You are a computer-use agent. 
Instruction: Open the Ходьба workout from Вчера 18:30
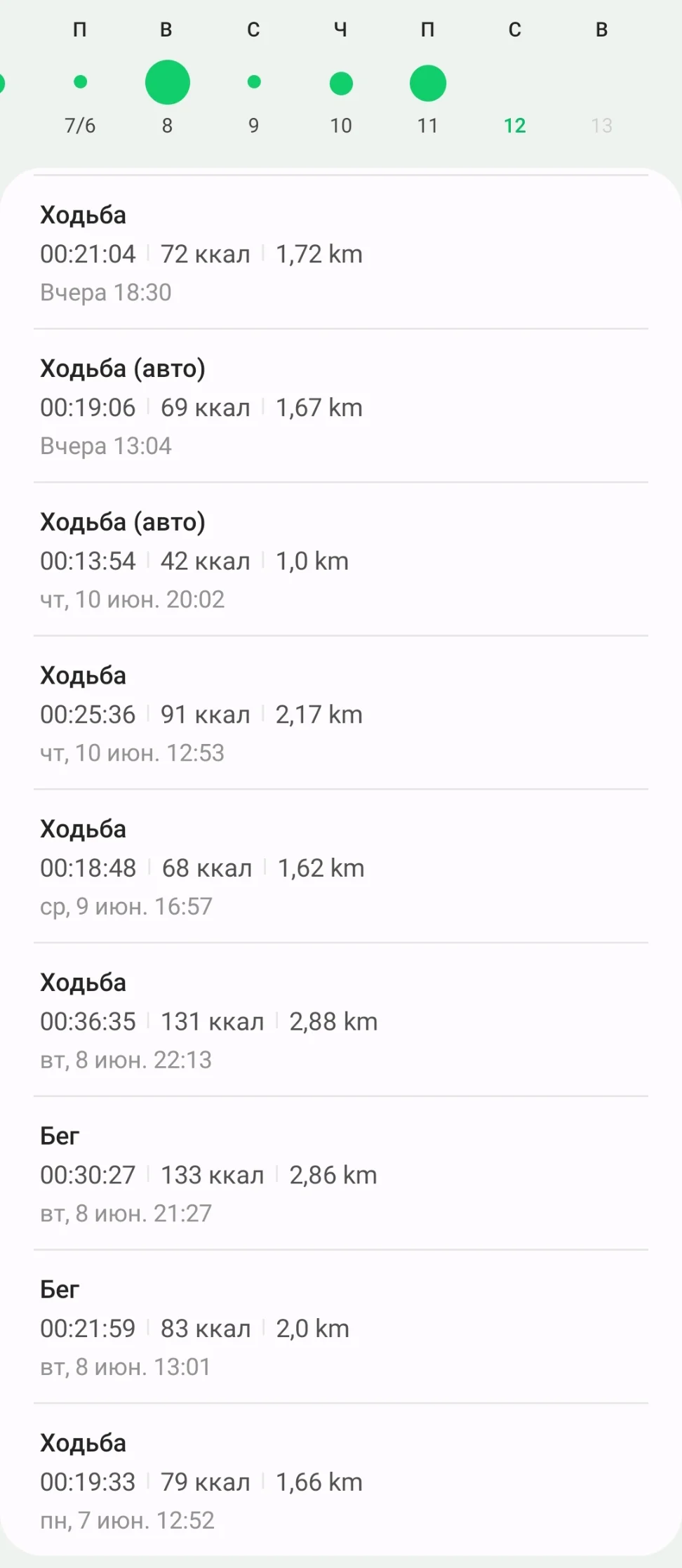(341, 253)
